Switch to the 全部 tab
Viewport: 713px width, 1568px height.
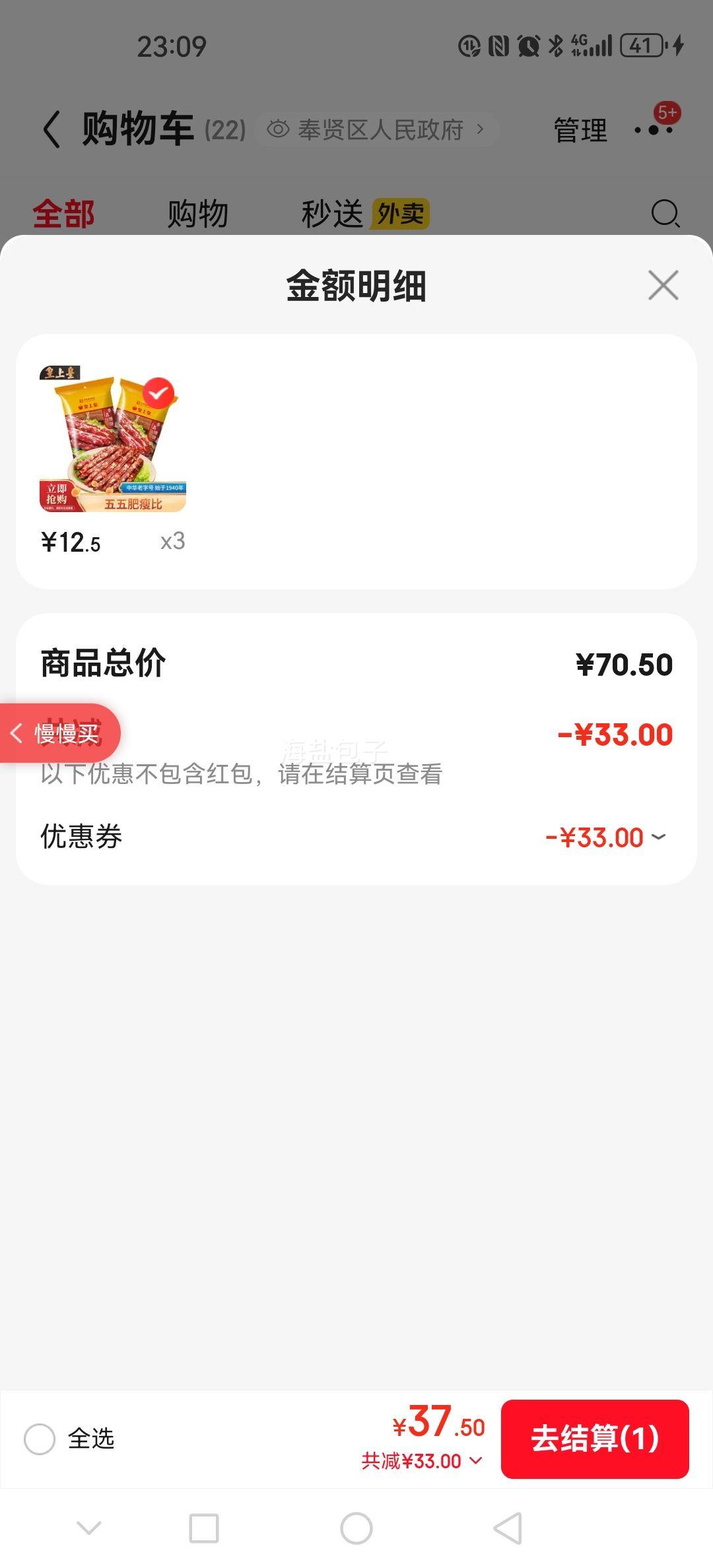[x=64, y=212]
